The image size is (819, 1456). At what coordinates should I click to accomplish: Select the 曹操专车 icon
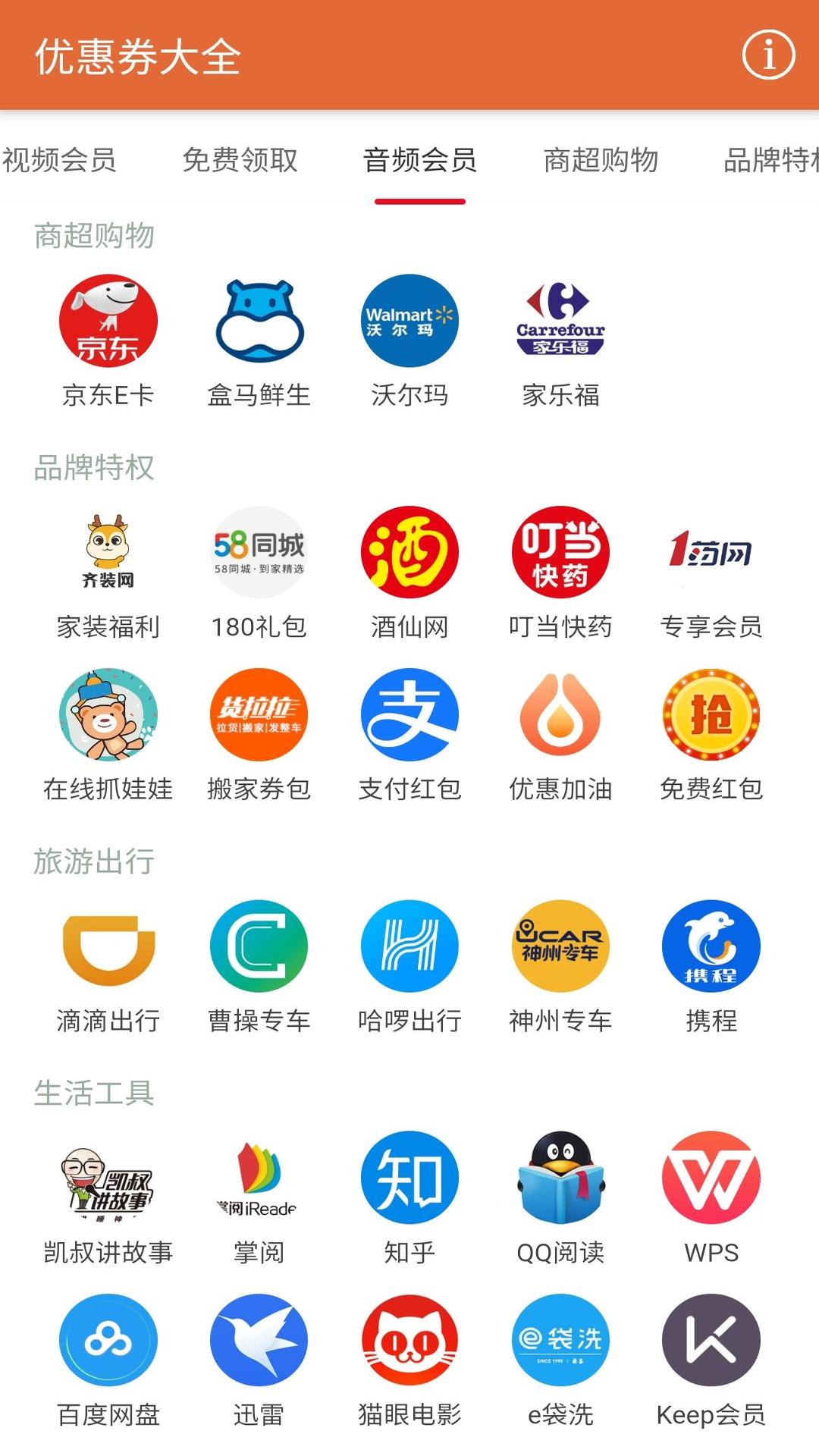[259, 946]
